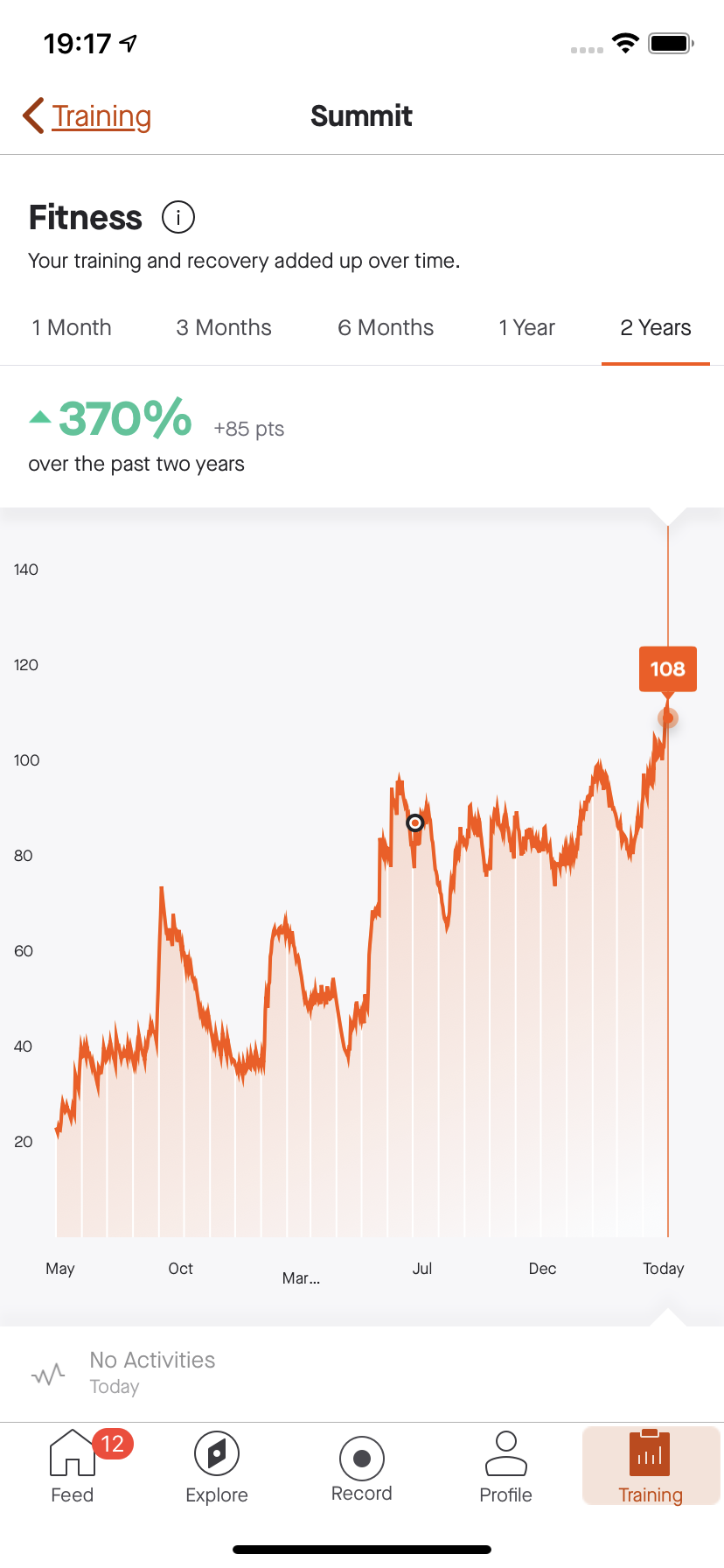The image size is (724, 1568).
Task: Switch to the 3 Months range
Action: click(224, 327)
